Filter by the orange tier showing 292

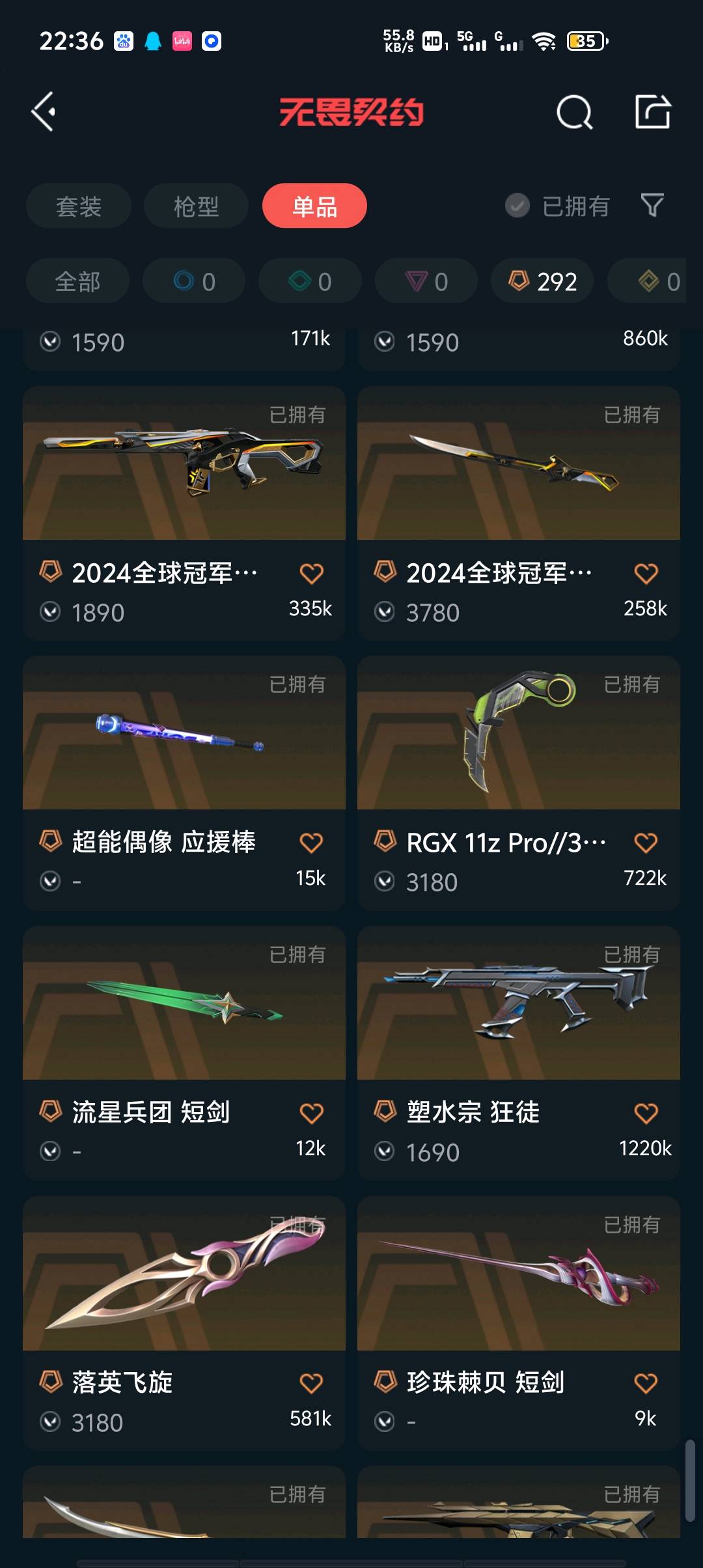pos(542,281)
